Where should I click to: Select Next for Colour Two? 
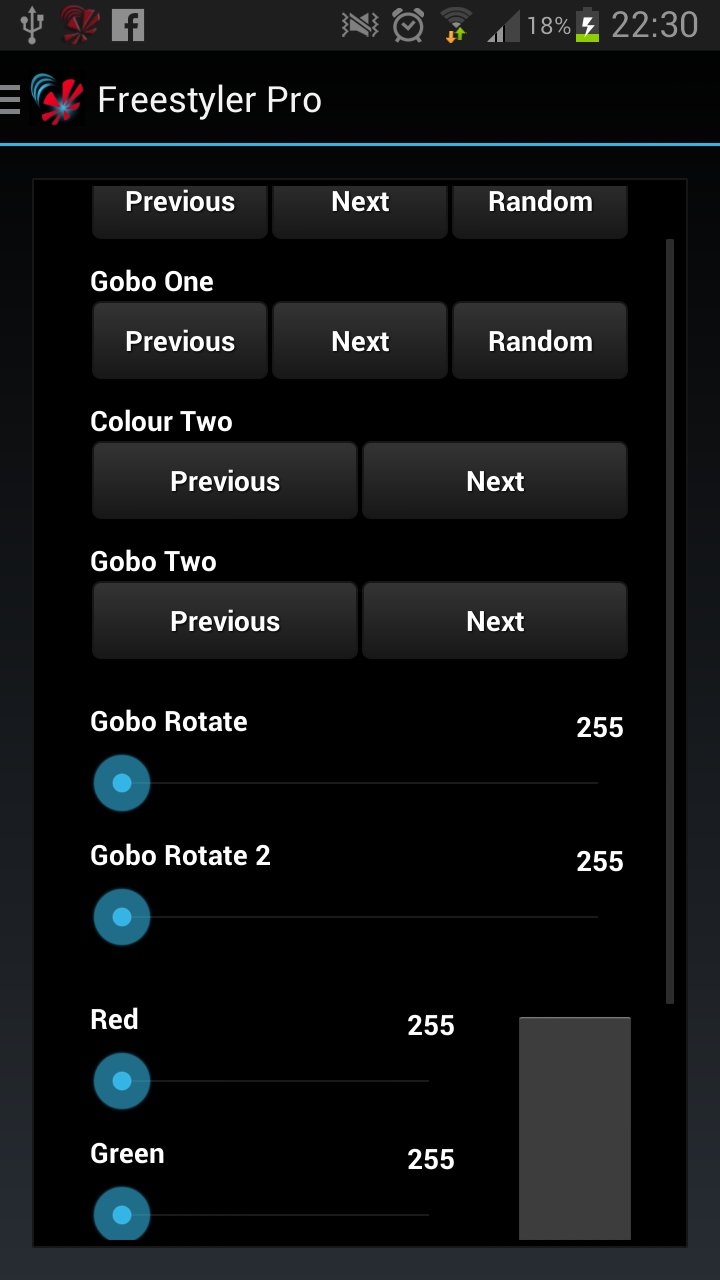coord(495,481)
